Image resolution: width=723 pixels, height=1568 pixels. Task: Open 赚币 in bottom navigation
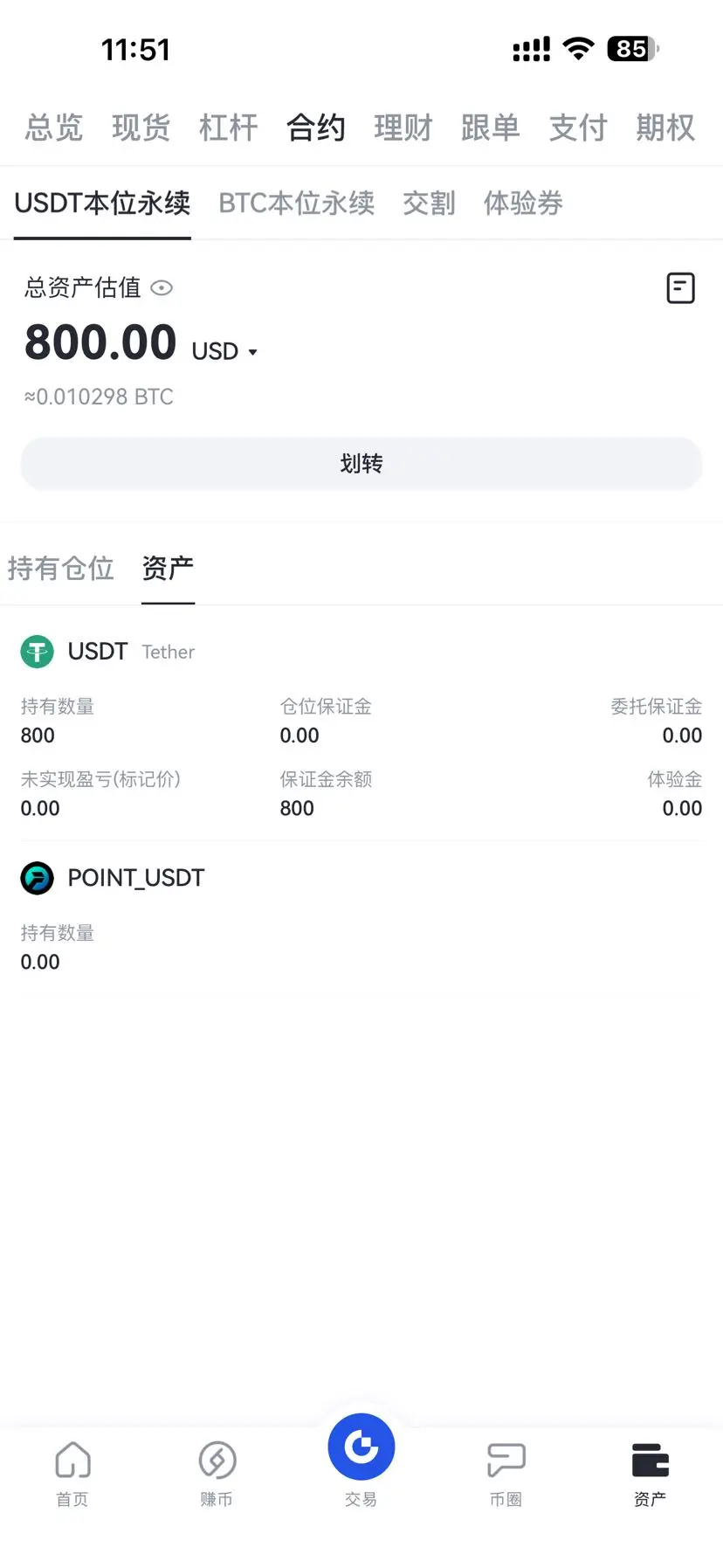[217, 1474]
